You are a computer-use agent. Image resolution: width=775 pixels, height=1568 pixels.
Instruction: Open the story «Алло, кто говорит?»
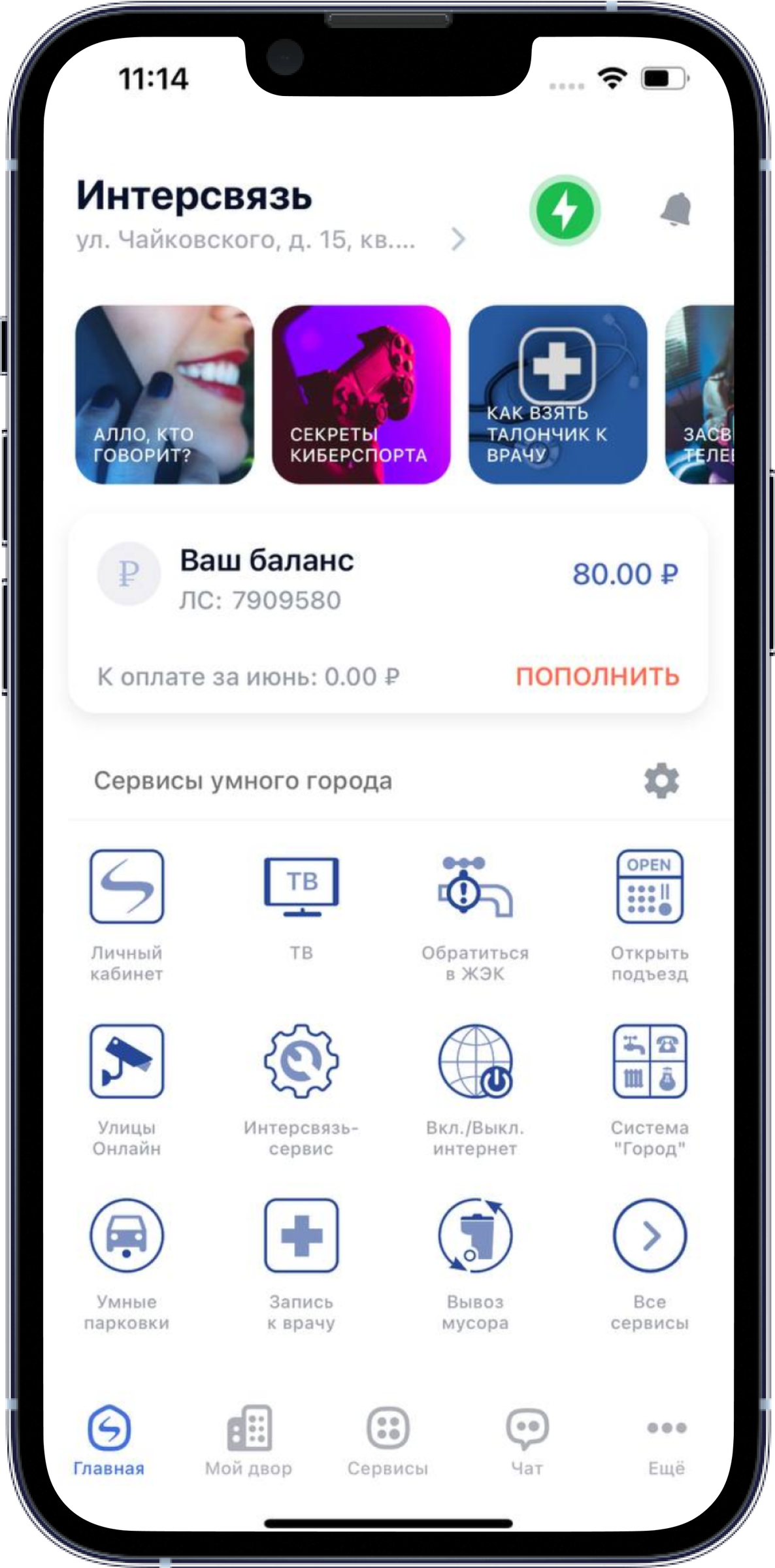(165, 395)
